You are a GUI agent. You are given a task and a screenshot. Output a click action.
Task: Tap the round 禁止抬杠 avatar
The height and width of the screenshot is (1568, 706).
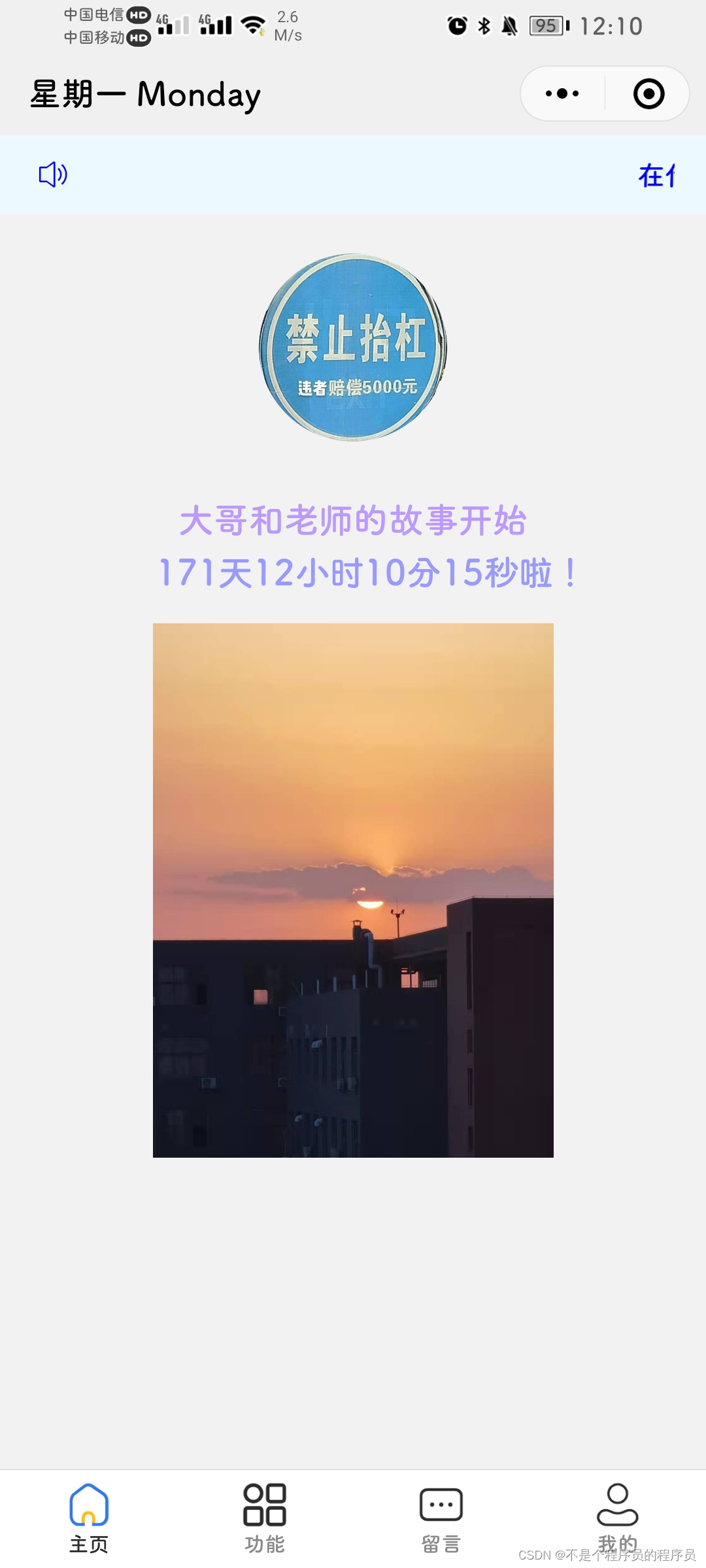click(353, 348)
